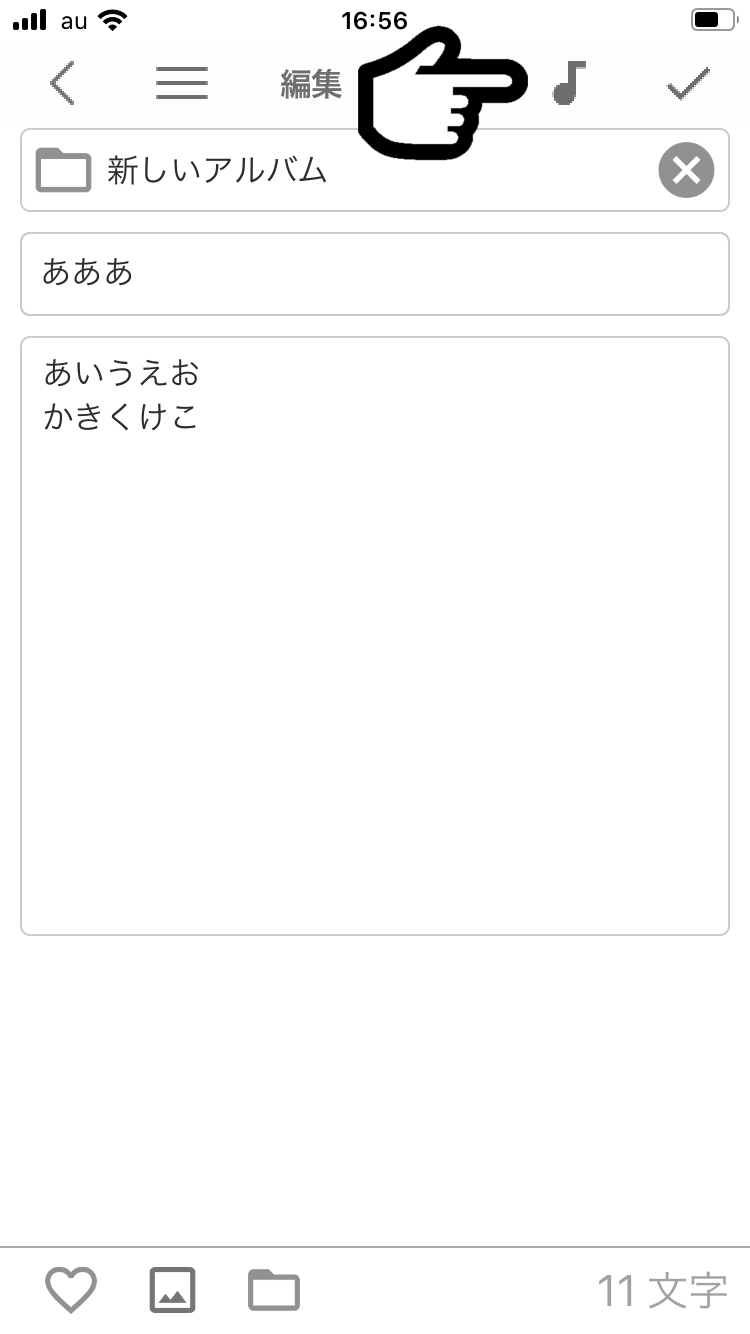The image size is (750, 1334).
Task: Go back with the left arrow
Action: [x=62, y=84]
